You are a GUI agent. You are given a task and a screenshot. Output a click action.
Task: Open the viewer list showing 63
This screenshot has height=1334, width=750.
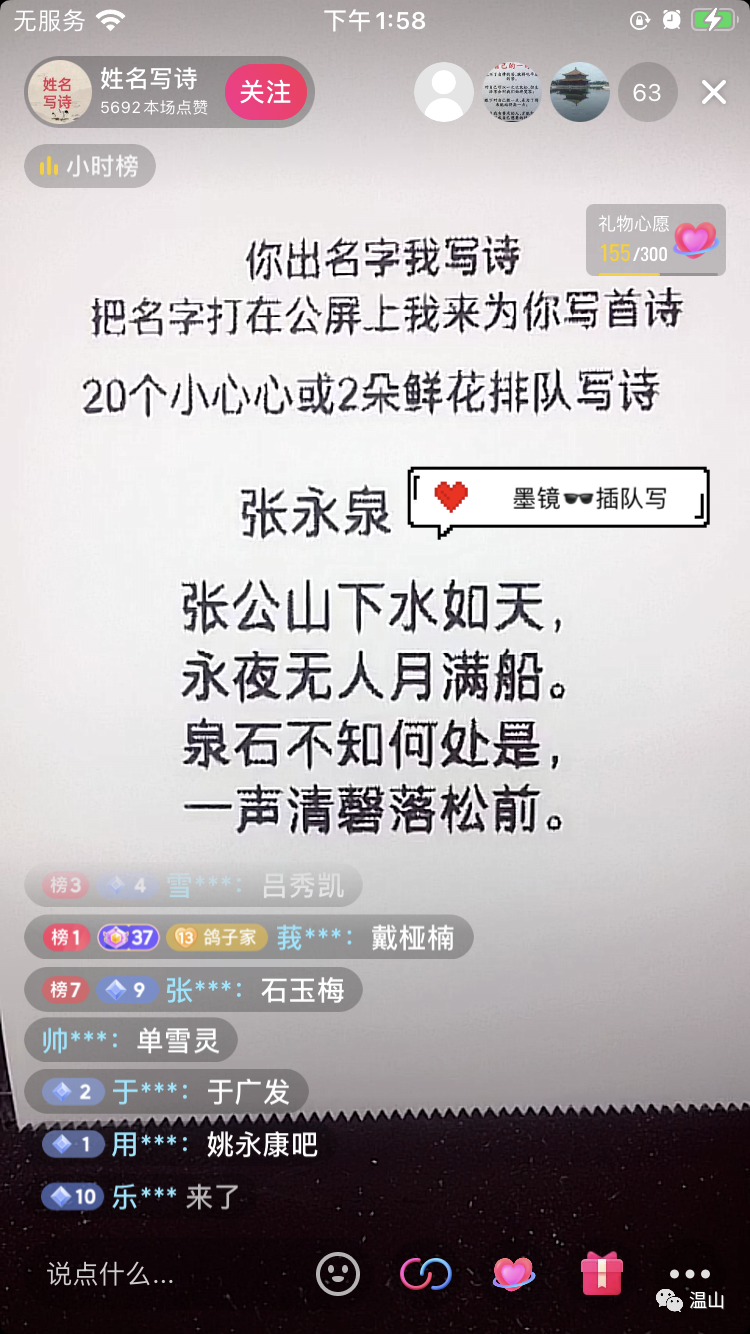pyautogui.click(x=647, y=93)
